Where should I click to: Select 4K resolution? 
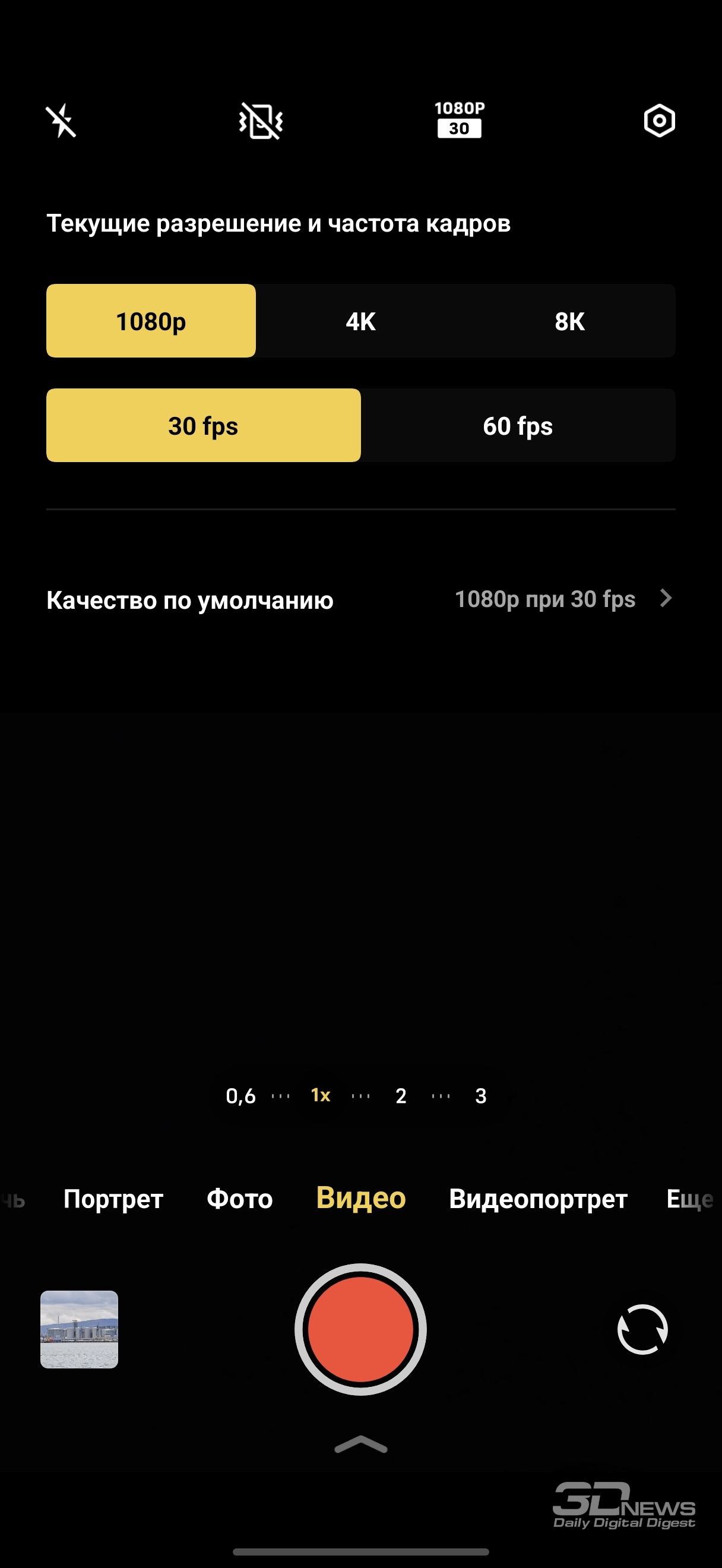point(360,321)
